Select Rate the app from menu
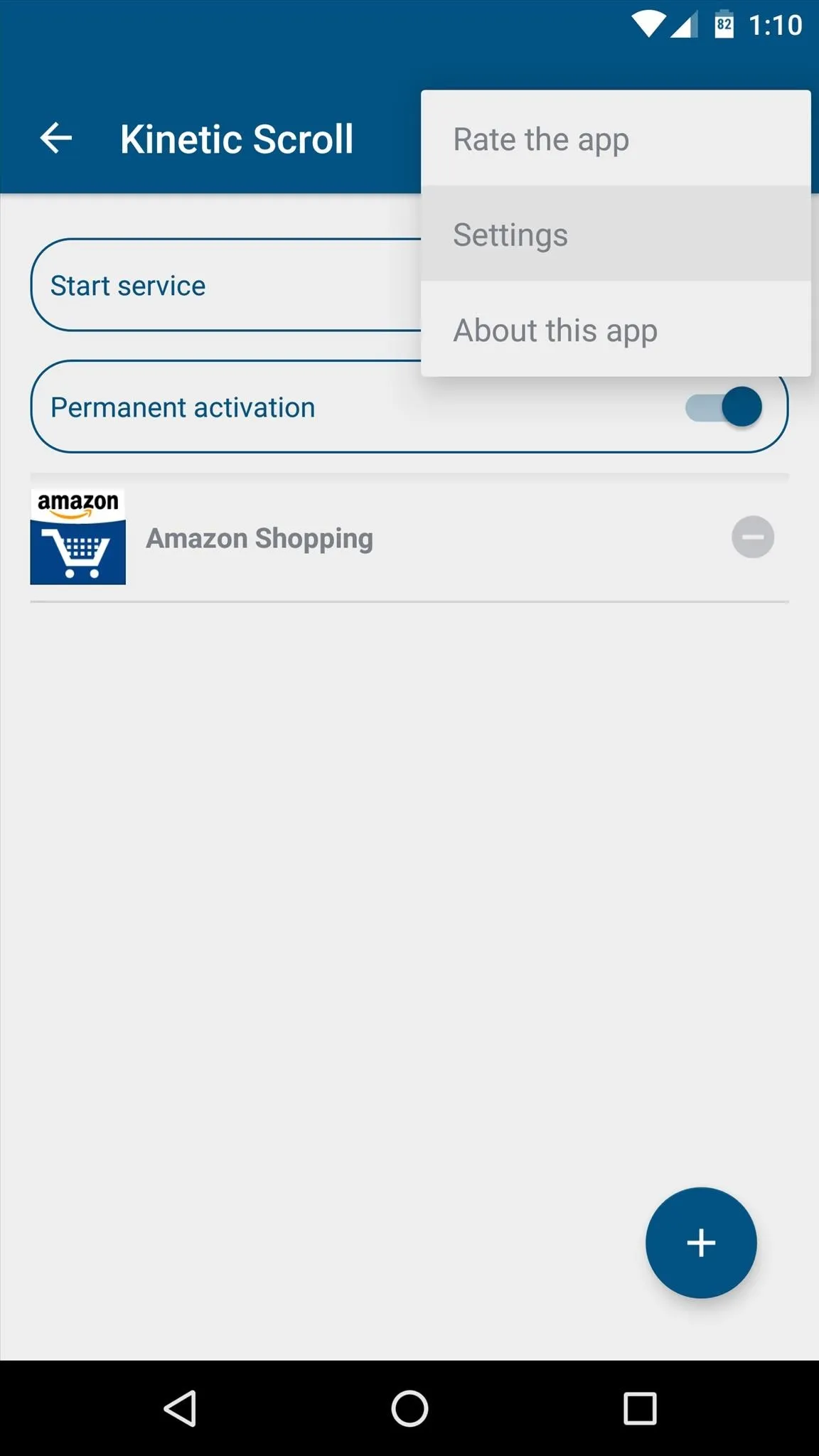The height and width of the screenshot is (1456, 819). click(616, 139)
